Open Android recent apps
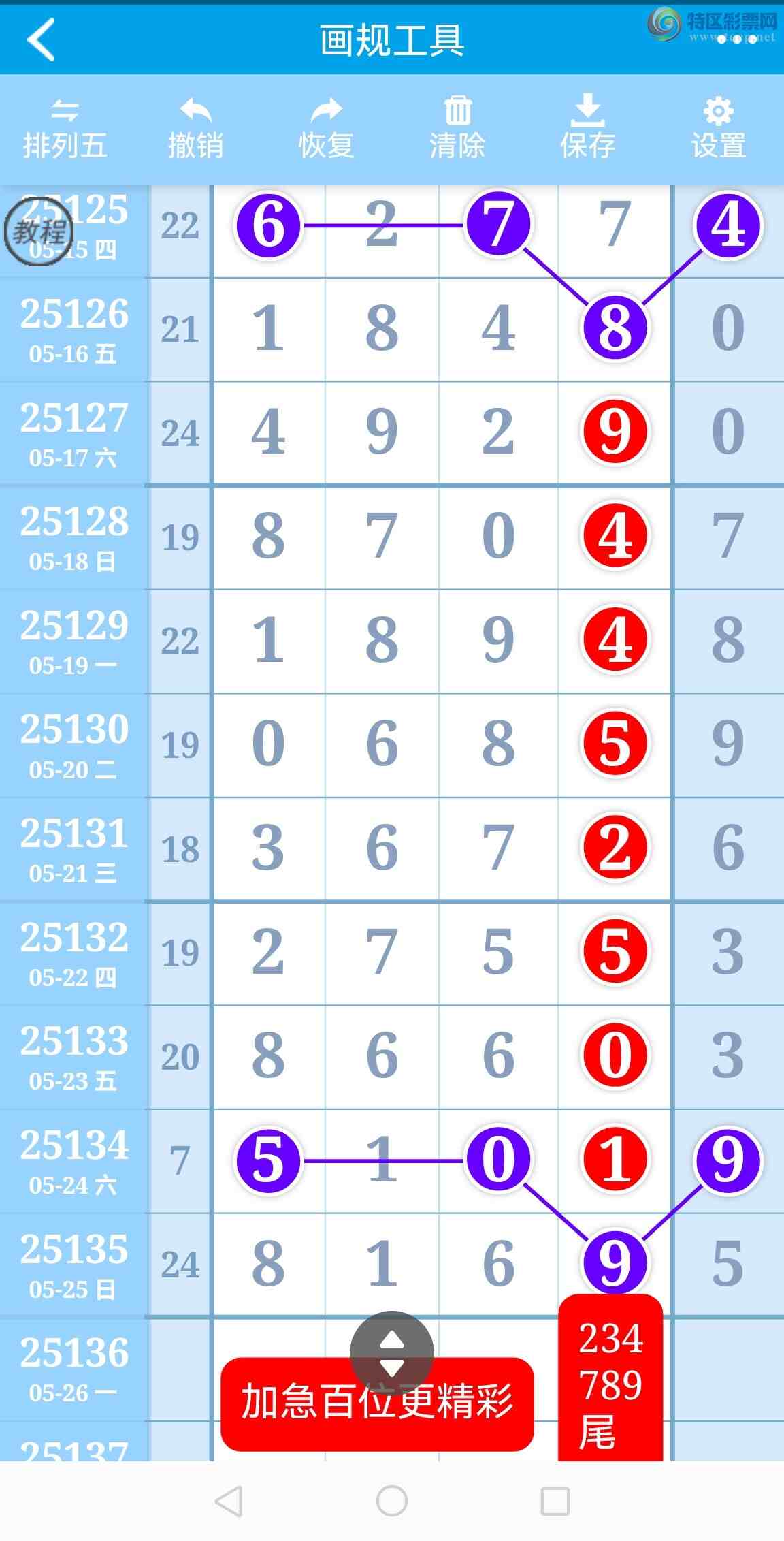The image size is (784, 1541). pos(555,1500)
